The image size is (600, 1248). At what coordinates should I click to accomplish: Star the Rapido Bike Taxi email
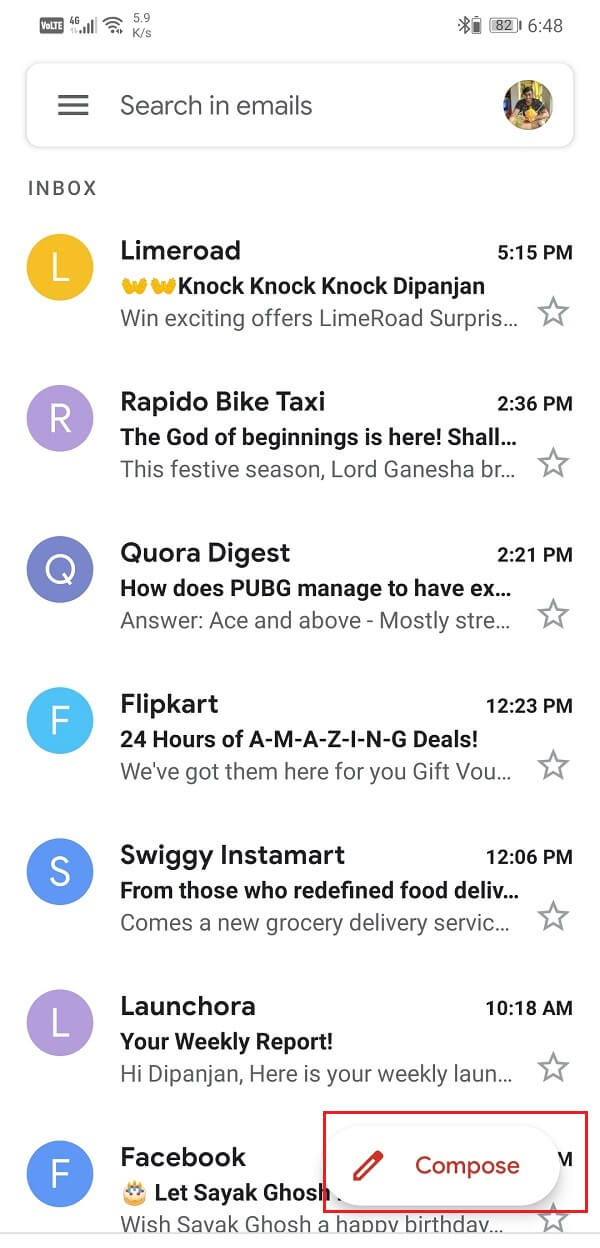click(x=553, y=463)
